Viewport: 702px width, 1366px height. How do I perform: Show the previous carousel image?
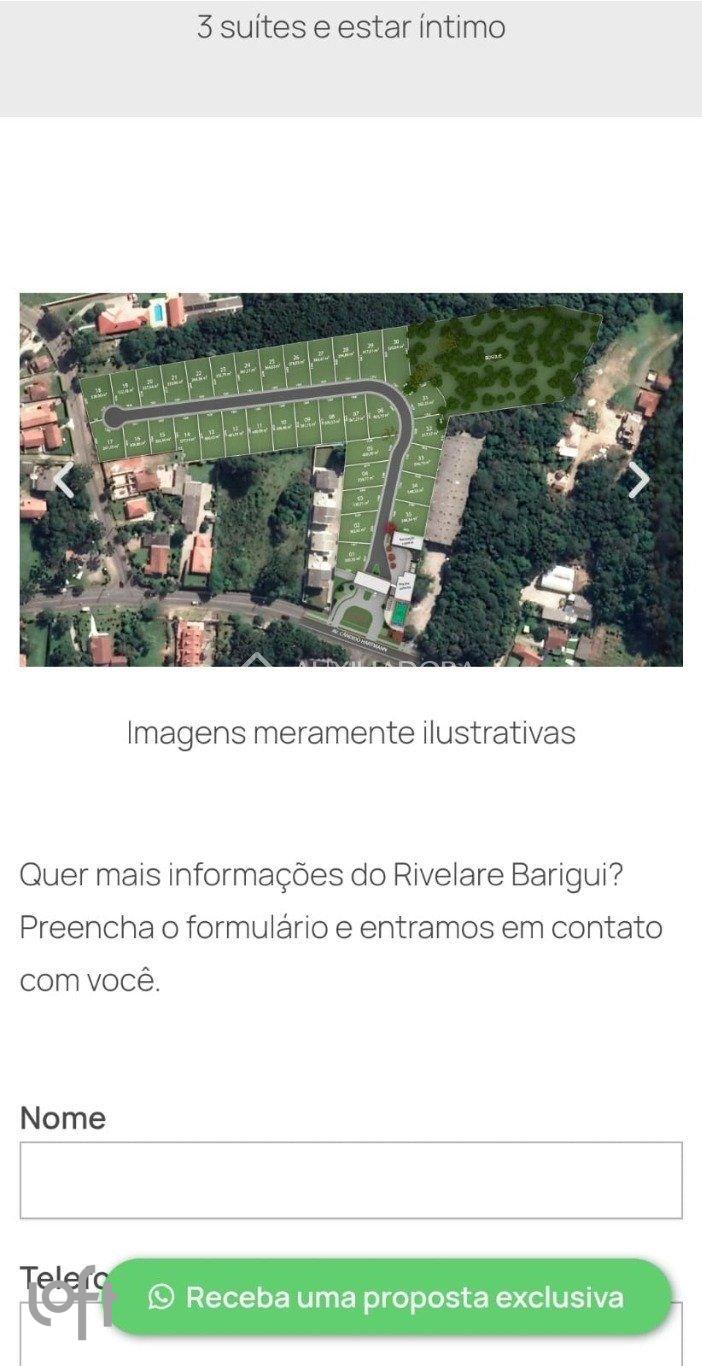pyautogui.click(x=64, y=480)
